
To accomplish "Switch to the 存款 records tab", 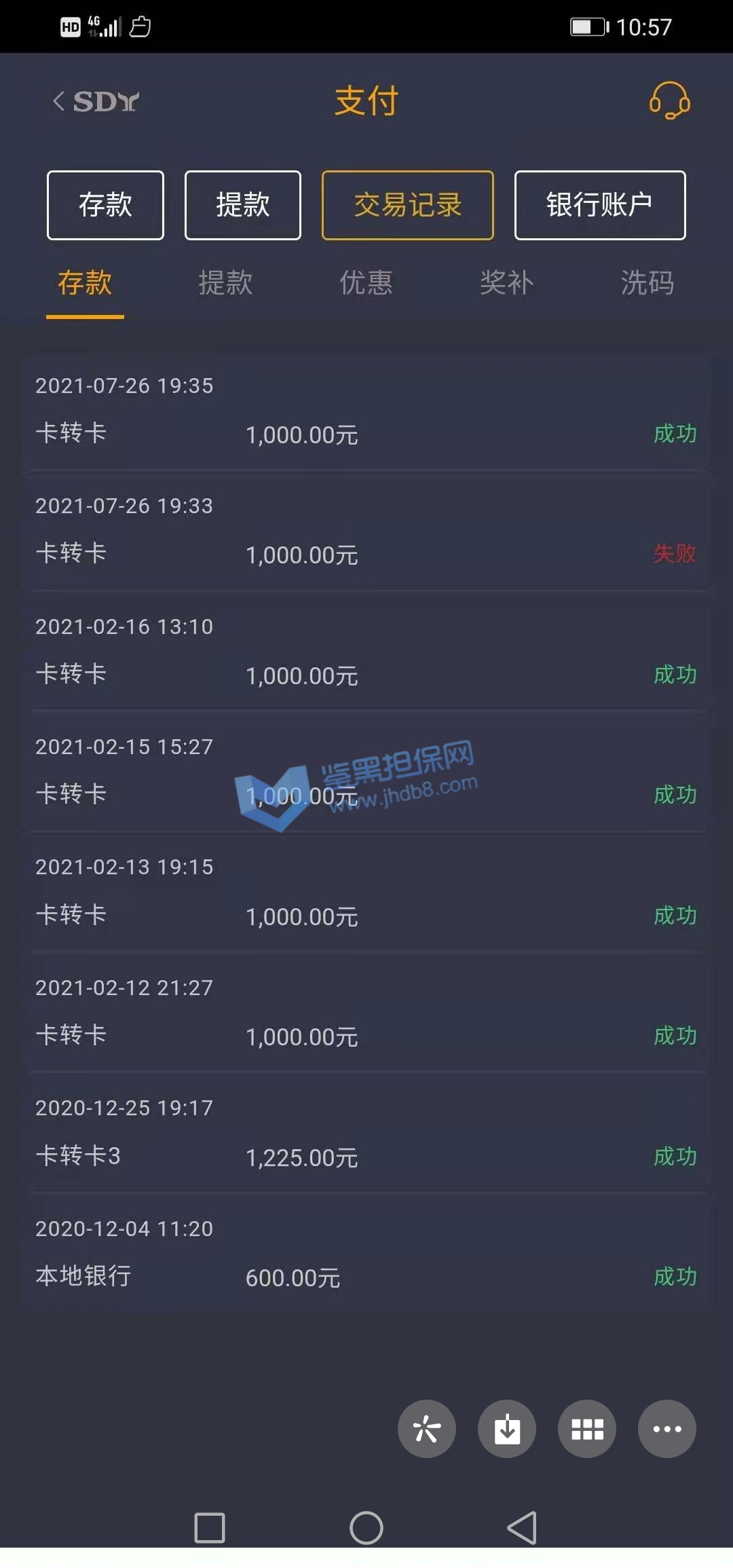I will (85, 283).
